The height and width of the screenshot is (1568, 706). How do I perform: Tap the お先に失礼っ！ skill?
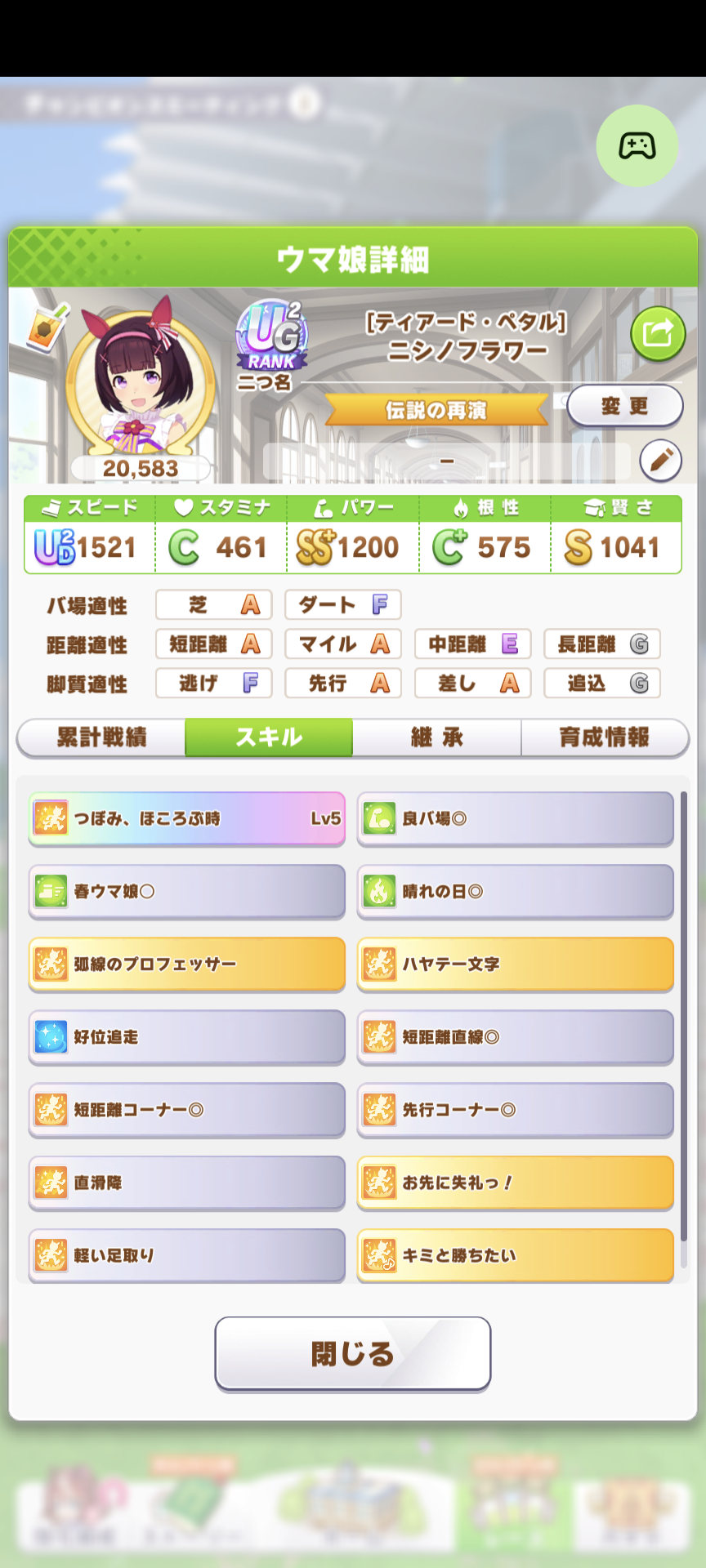[516, 1183]
